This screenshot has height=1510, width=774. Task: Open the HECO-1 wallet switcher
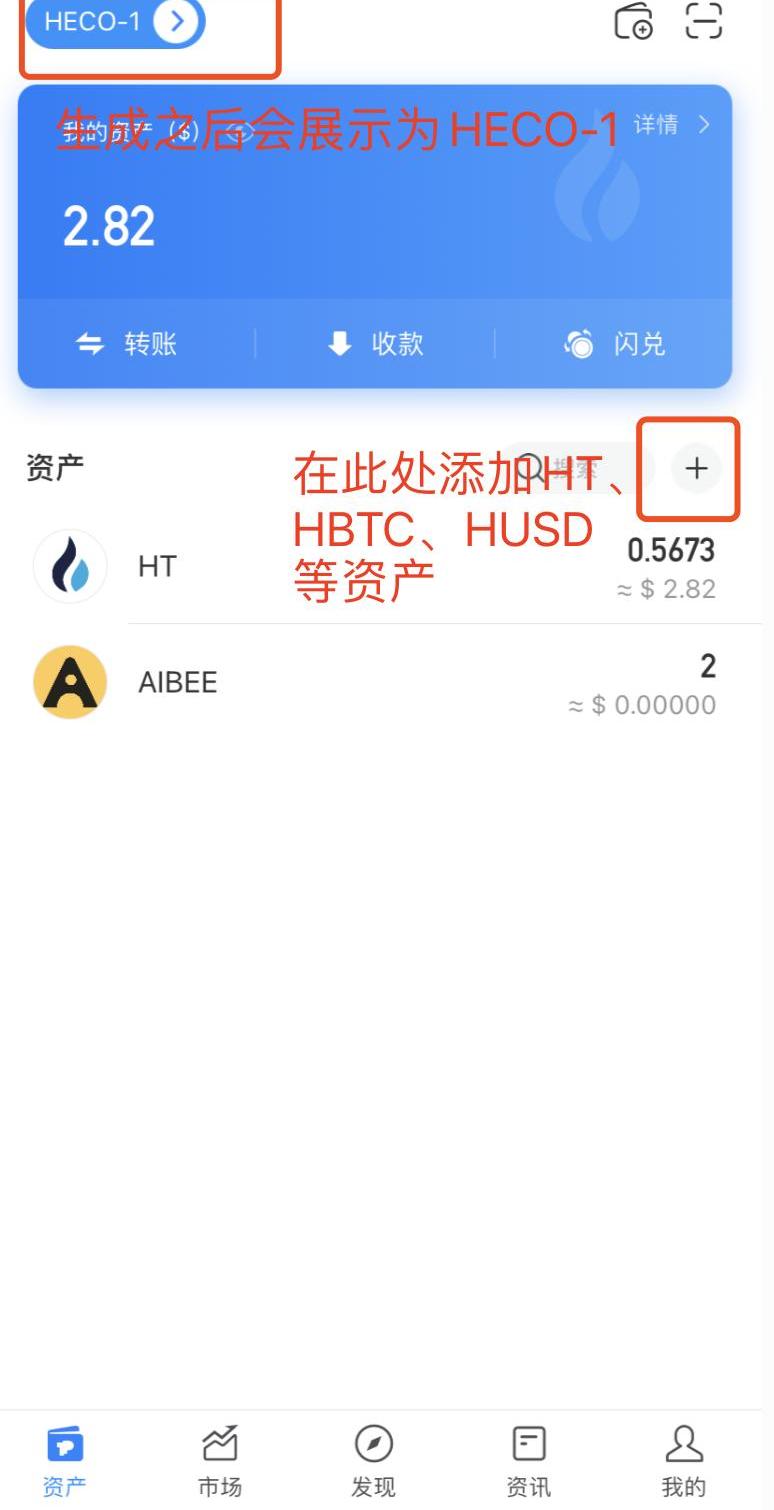click(115, 22)
